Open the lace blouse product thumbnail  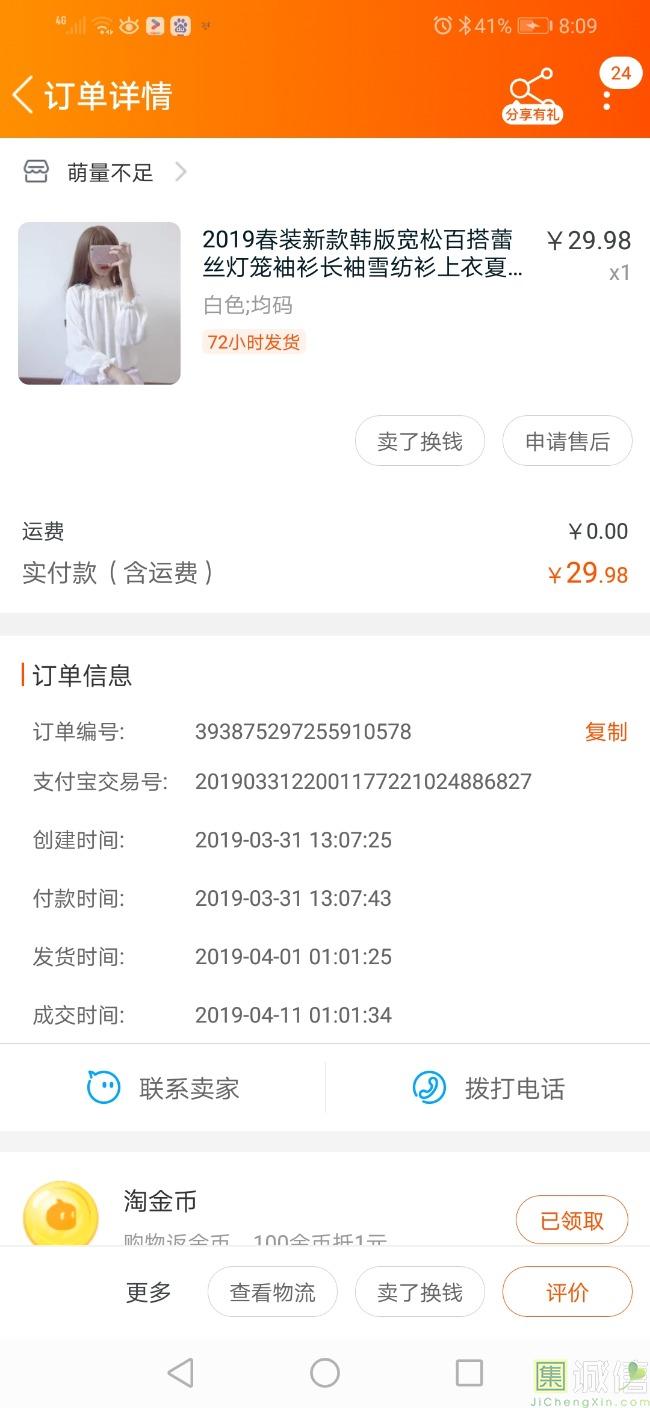click(99, 303)
